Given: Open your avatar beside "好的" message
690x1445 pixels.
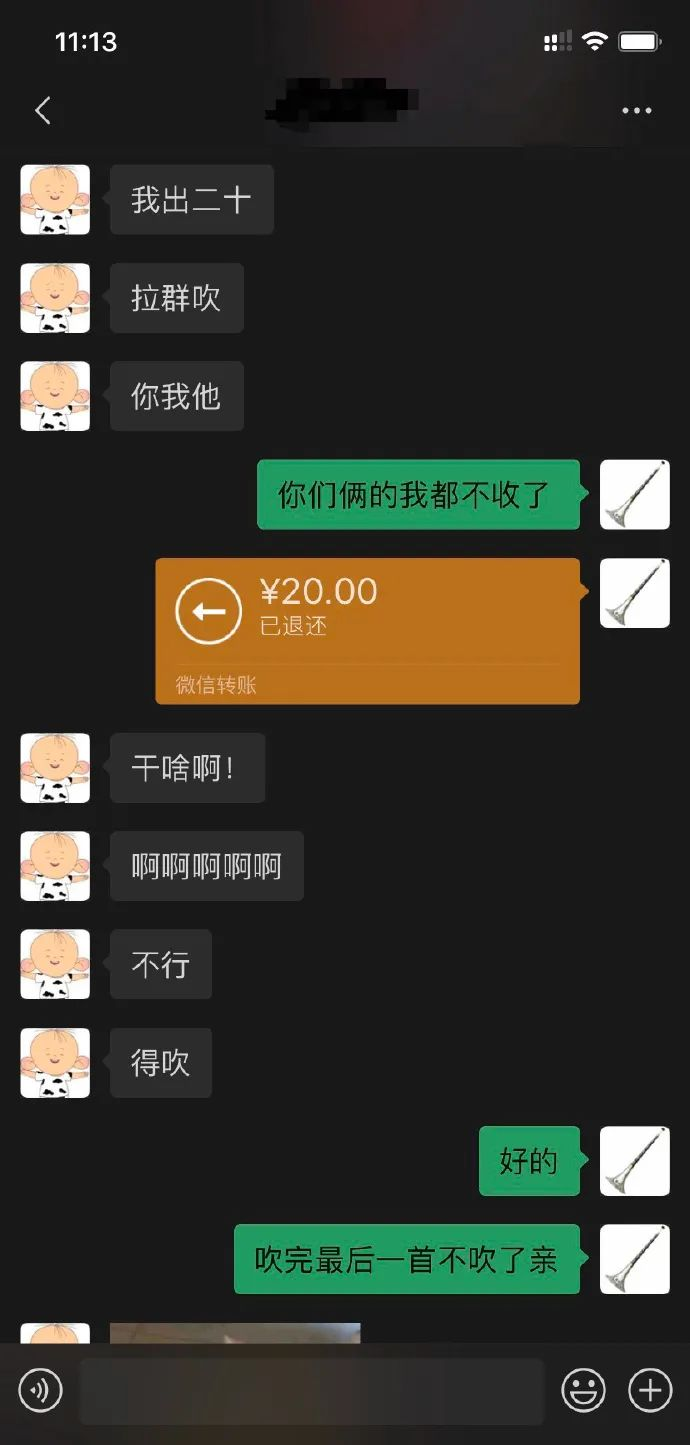Looking at the screenshot, I should coord(634,1161).
